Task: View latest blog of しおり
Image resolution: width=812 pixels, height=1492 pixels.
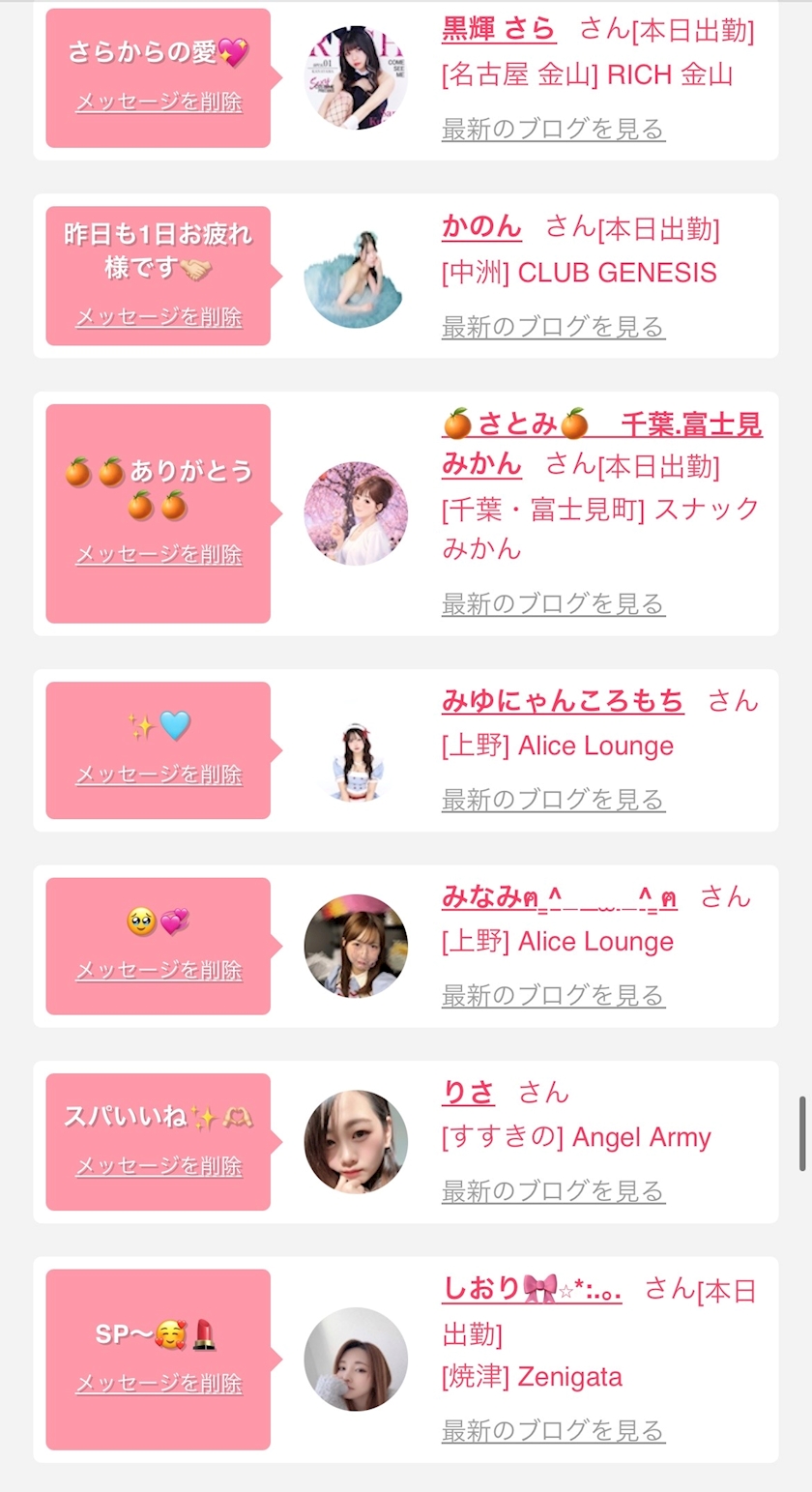Action: (x=553, y=1430)
